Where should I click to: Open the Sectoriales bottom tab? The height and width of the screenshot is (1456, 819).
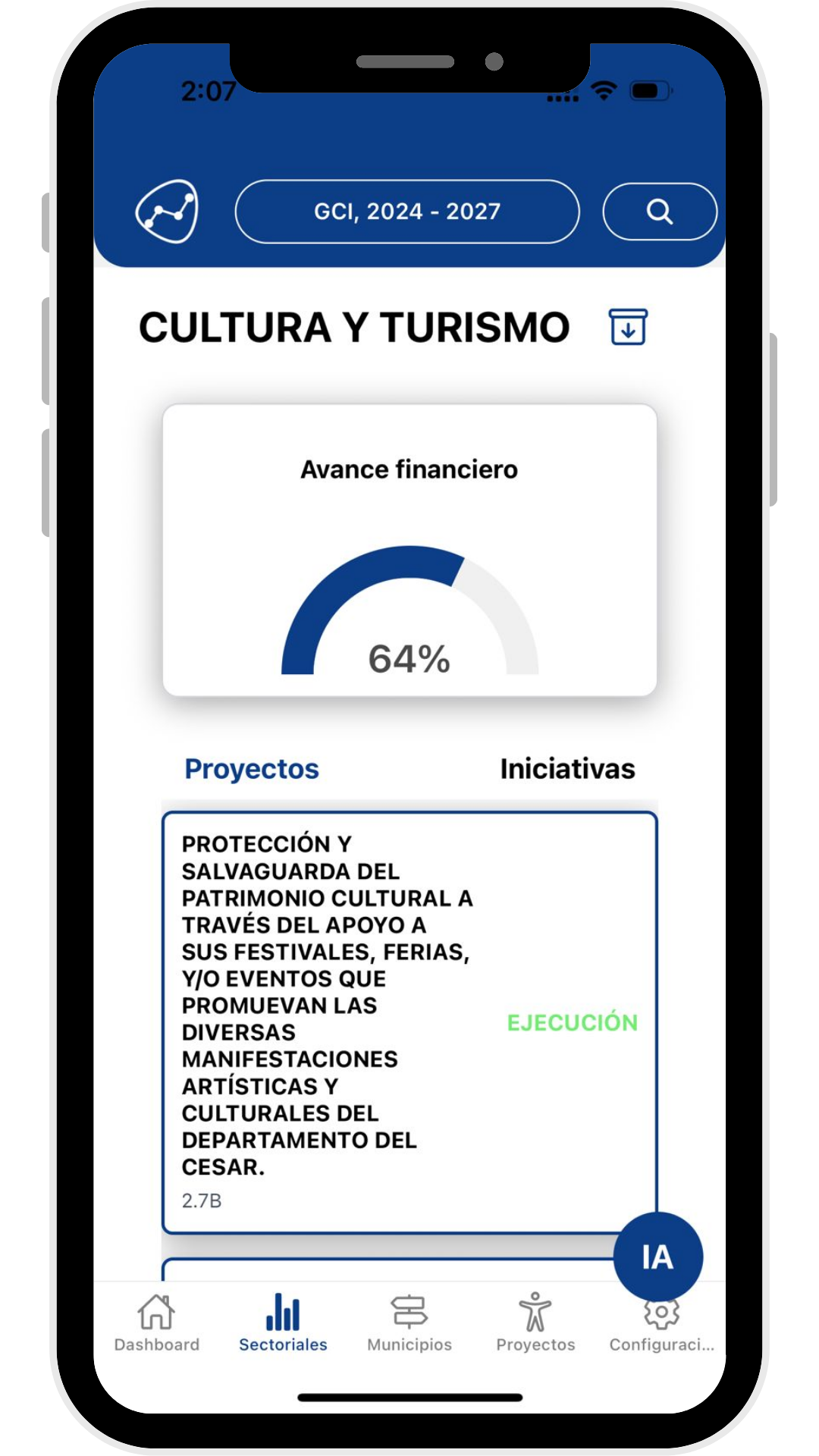(x=283, y=1324)
